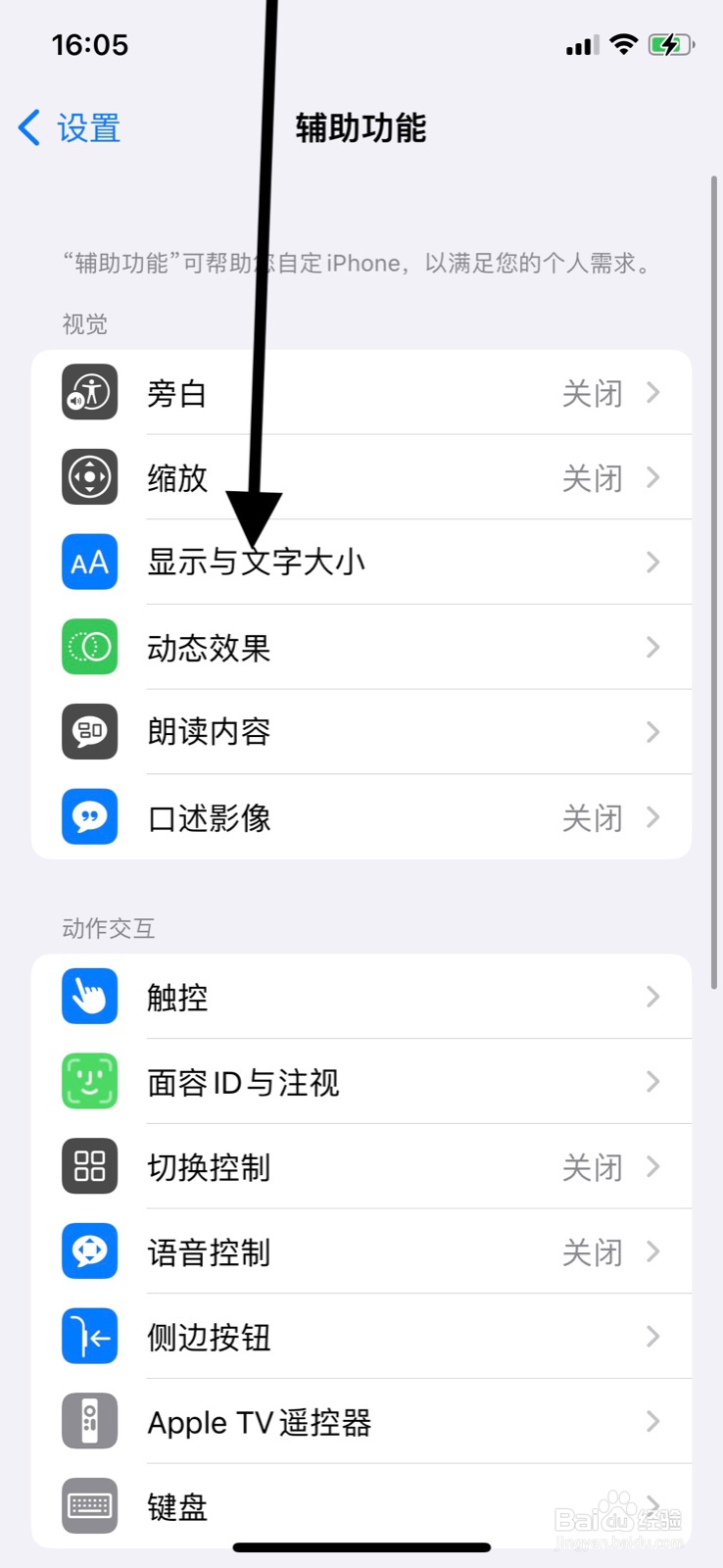This screenshot has width=723, height=1568.
Task: Tap the Switch Control grid icon
Action: point(89,1166)
